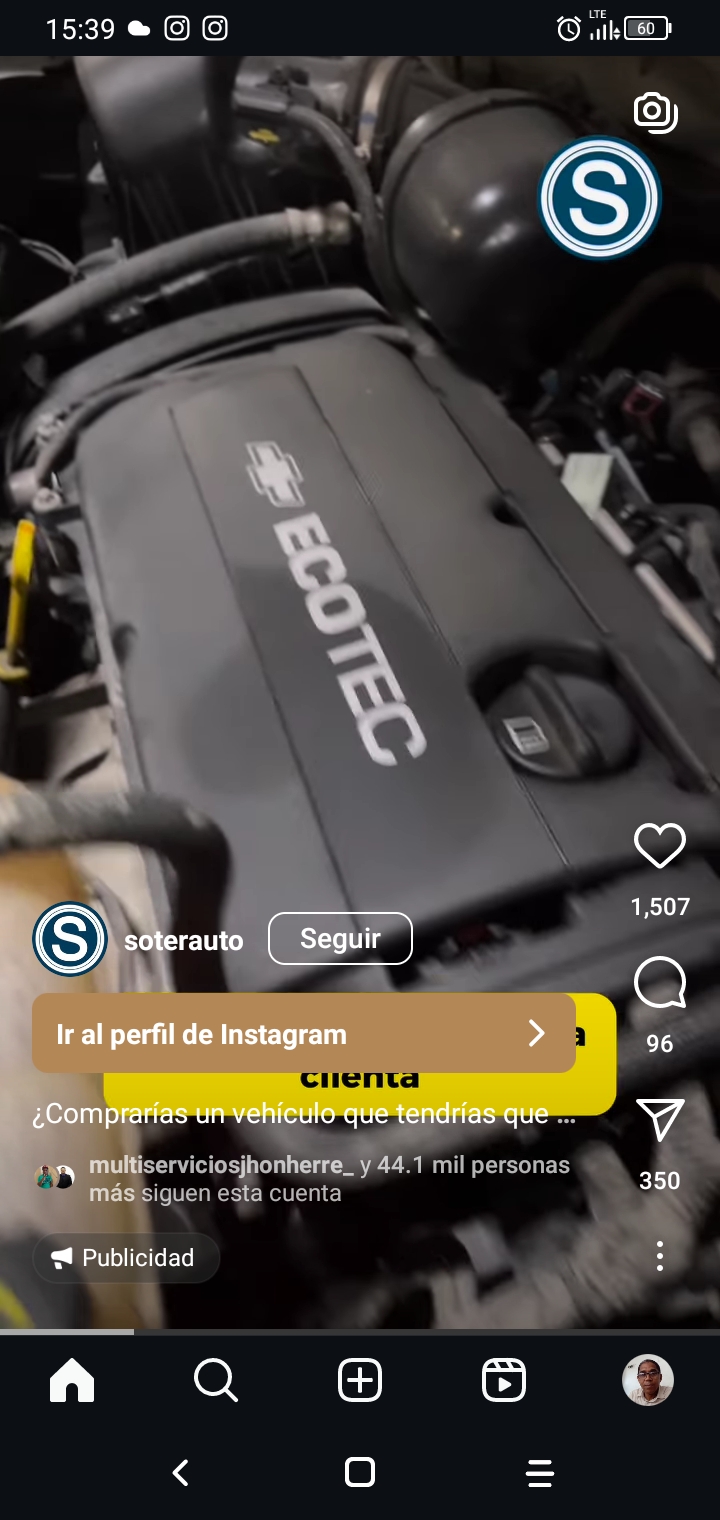Tap the soterauto username

tap(183, 941)
